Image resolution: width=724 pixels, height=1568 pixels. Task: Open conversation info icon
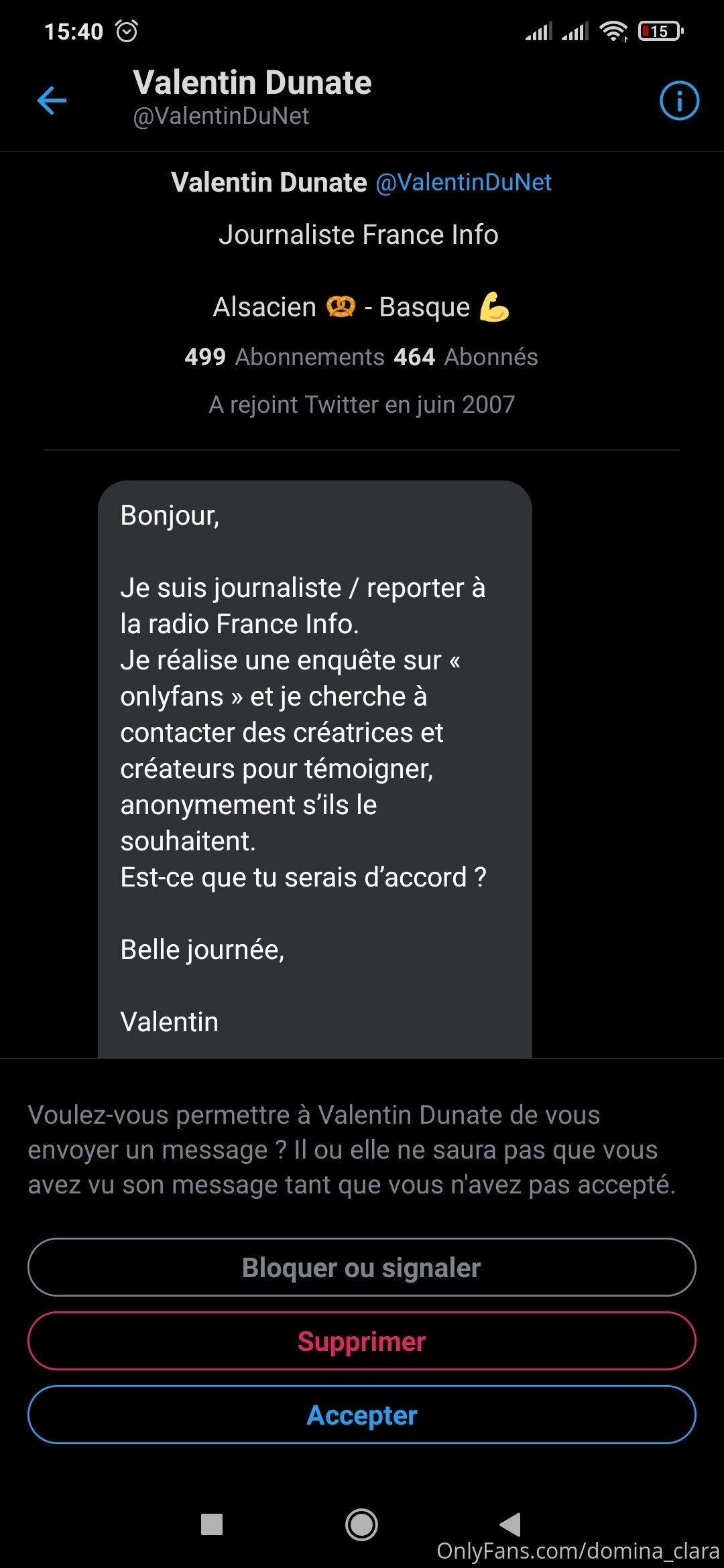pyautogui.click(x=679, y=101)
